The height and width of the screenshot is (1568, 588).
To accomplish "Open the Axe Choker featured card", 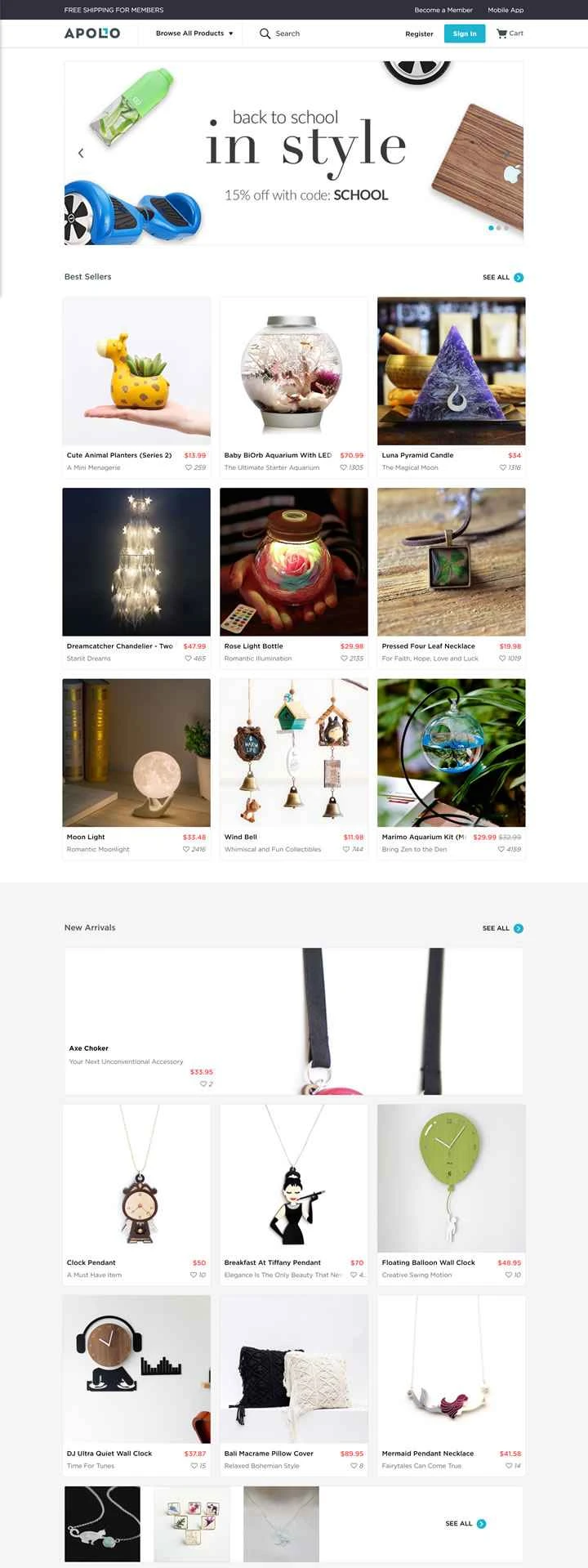I will click(294, 1021).
